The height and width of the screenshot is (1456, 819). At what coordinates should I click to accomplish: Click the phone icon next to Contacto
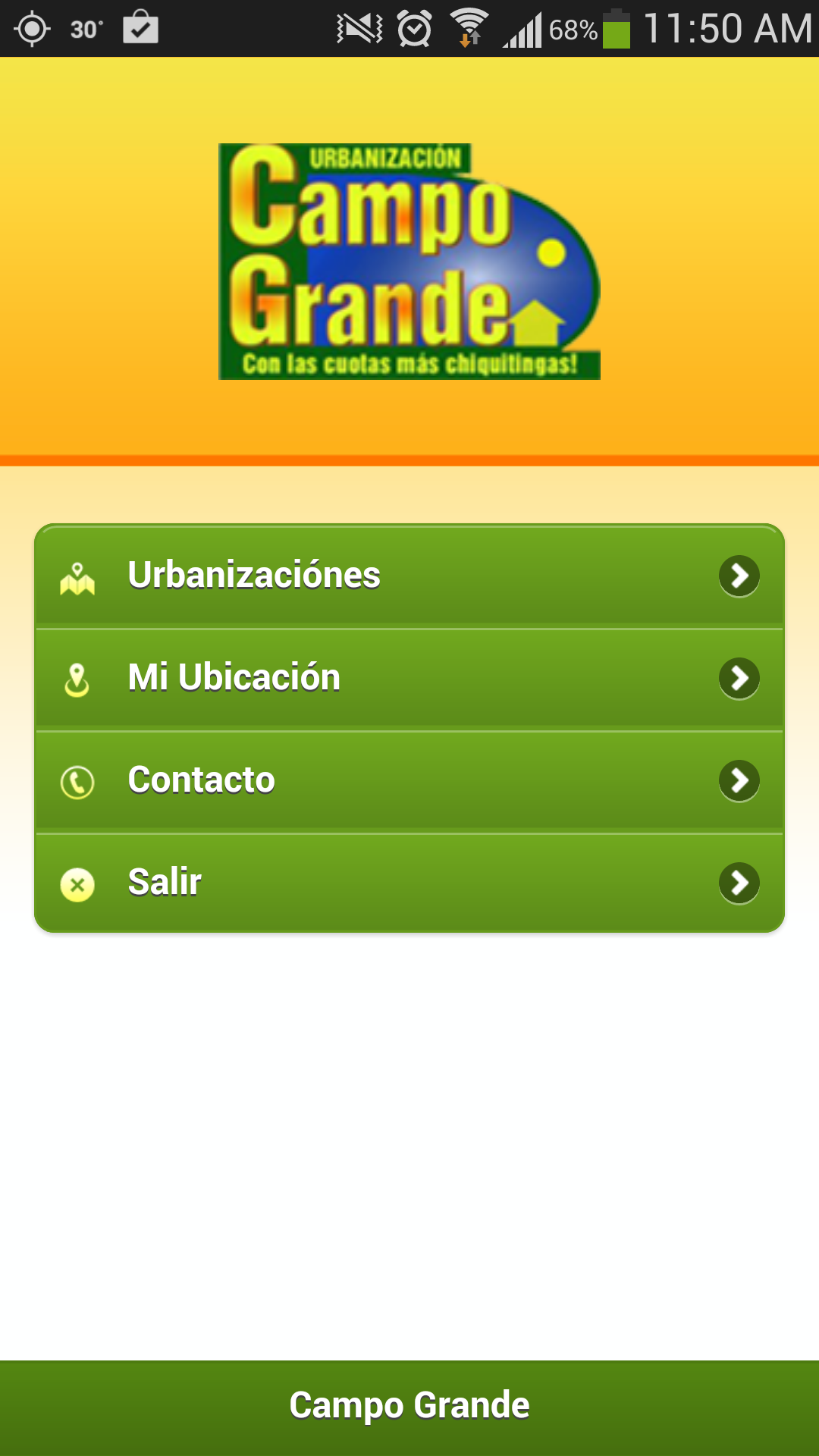(x=77, y=780)
